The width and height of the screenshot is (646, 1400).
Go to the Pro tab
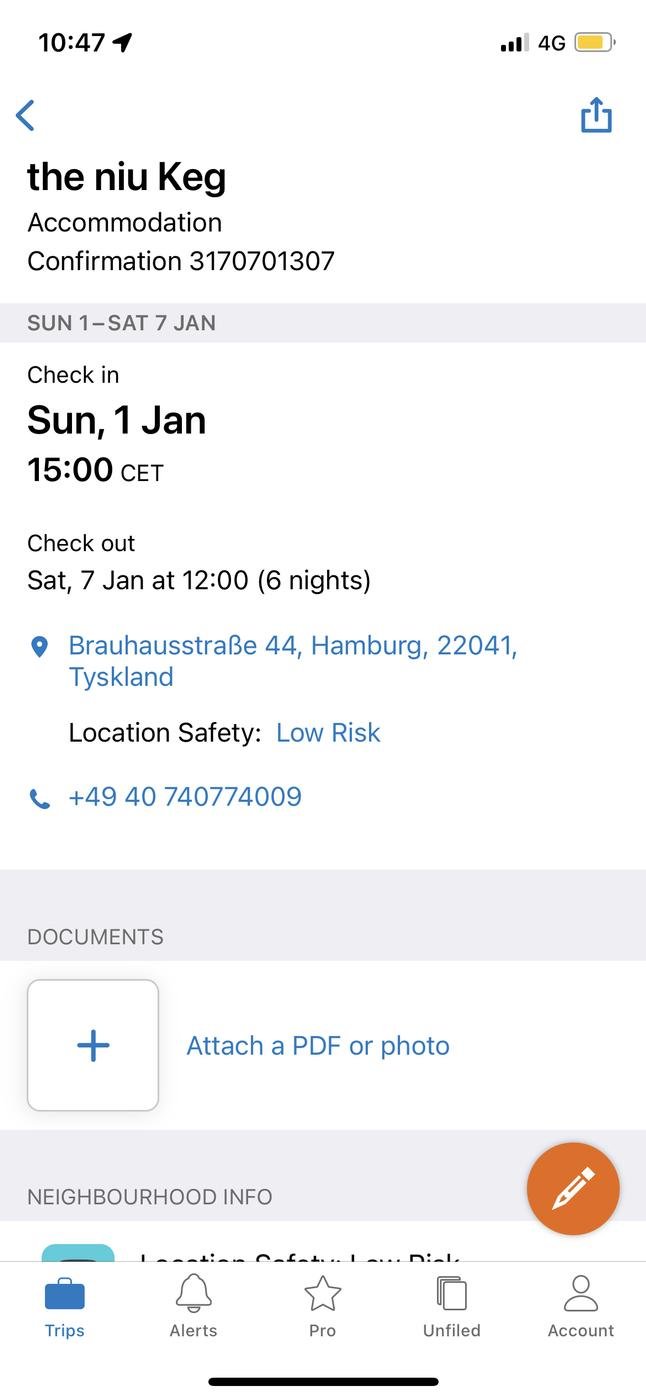click(322, 1307)
